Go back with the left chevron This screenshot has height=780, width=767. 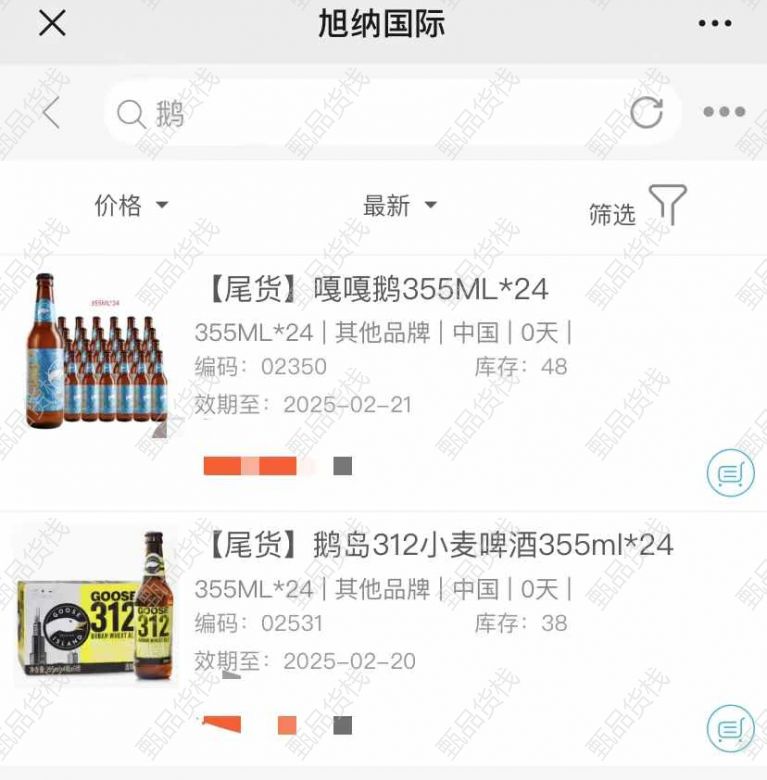tap(51, 113)
